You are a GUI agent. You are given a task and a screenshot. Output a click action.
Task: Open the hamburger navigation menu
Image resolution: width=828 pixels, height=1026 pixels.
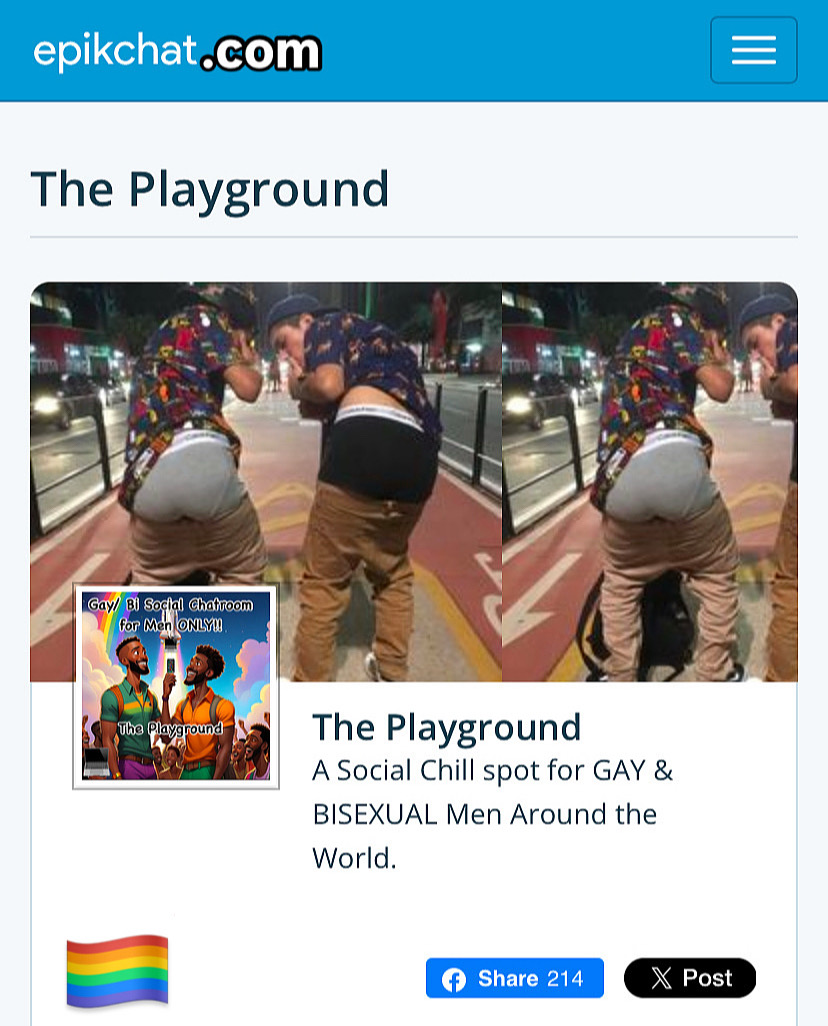(x=753, y=50)
